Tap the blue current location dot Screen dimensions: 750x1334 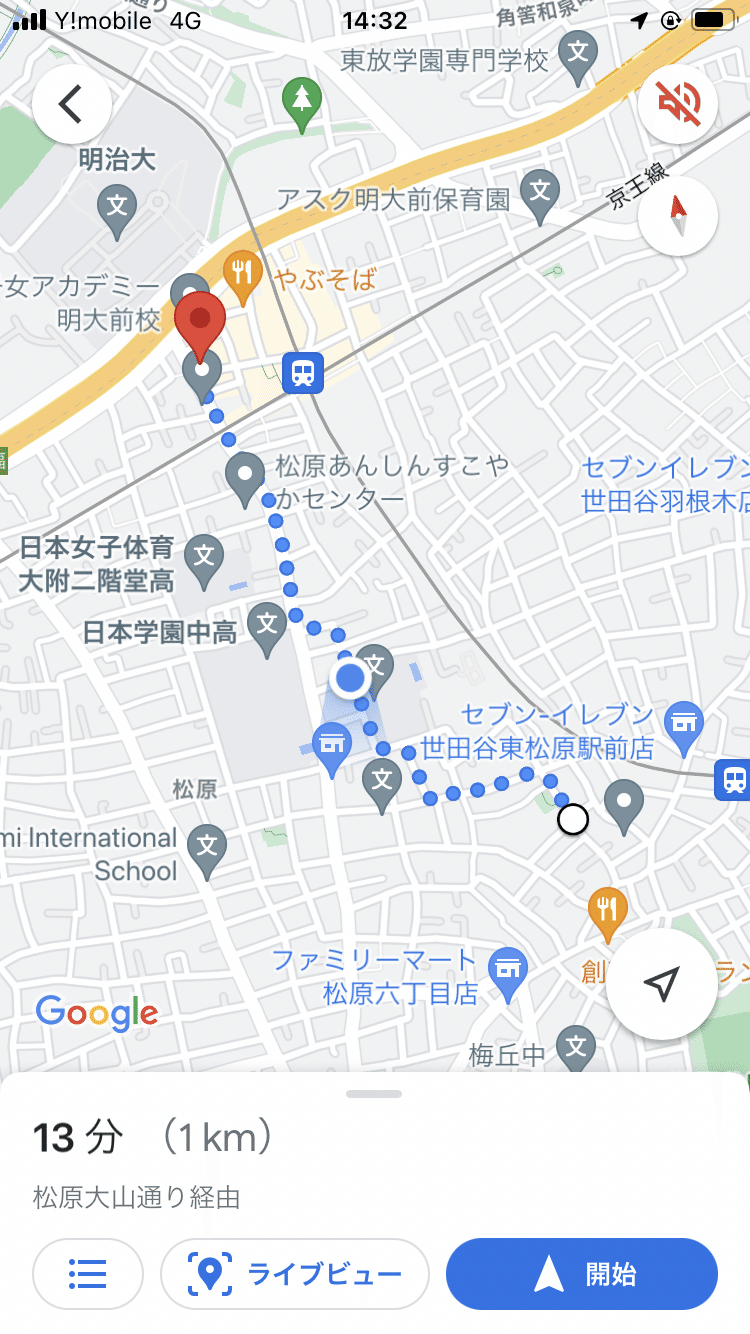(x=350, y=678)
